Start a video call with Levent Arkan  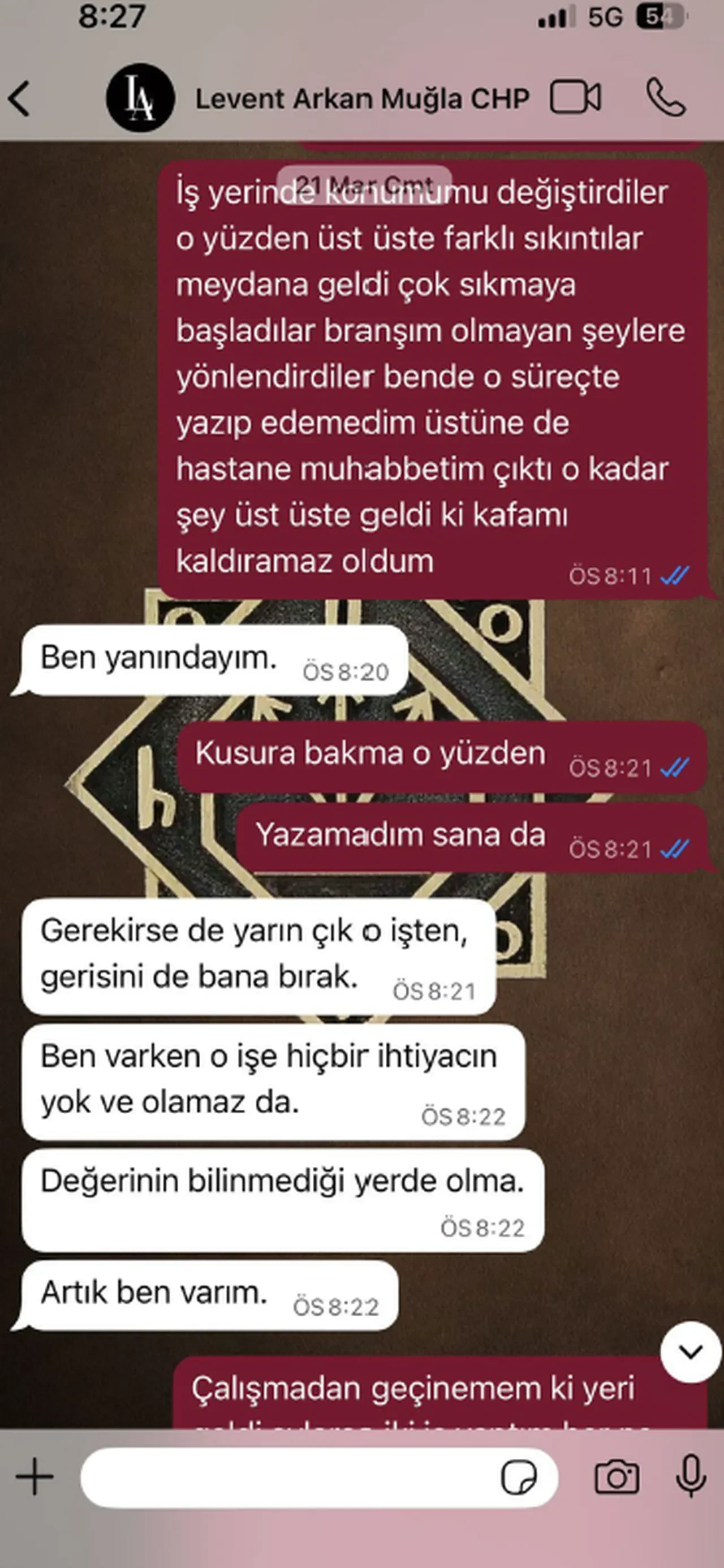(x=575, y=97)
